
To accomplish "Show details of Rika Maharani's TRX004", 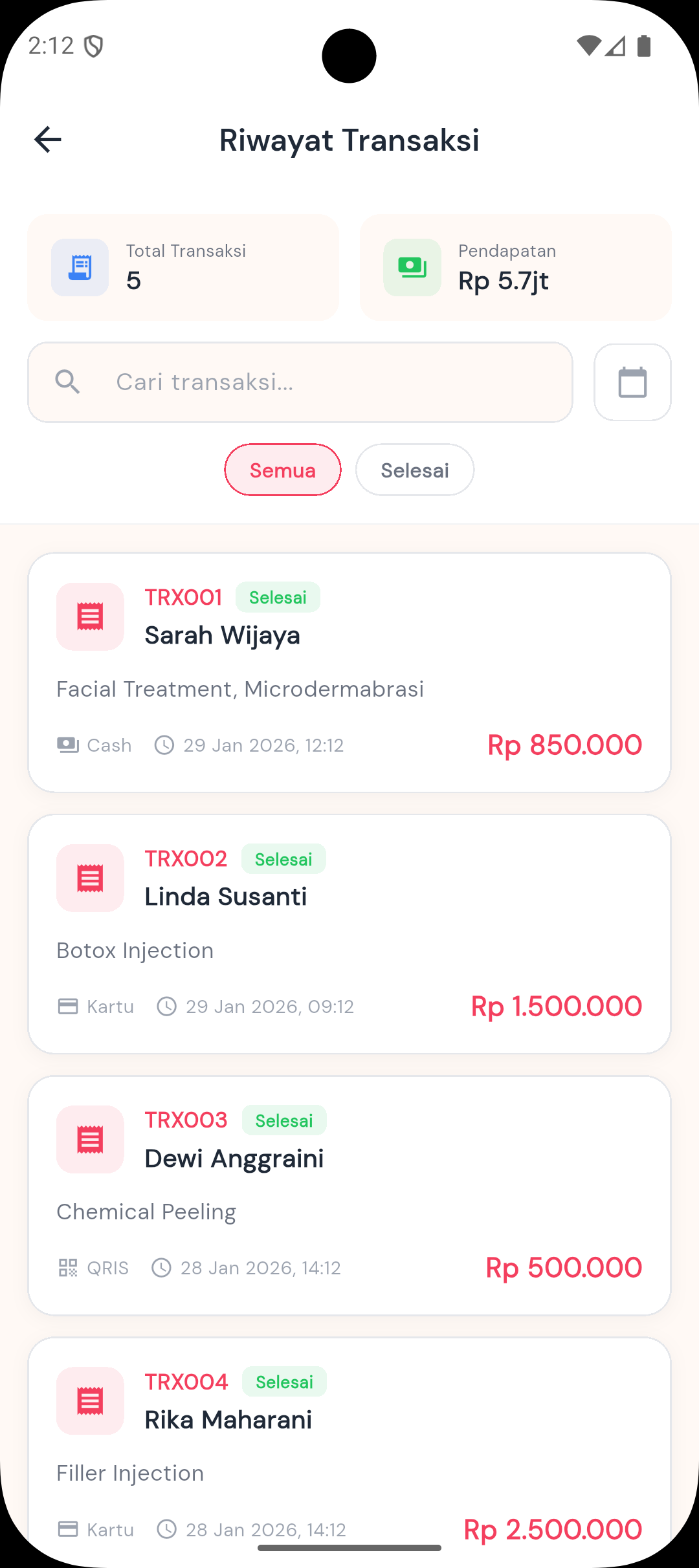I will [349, 1443].
